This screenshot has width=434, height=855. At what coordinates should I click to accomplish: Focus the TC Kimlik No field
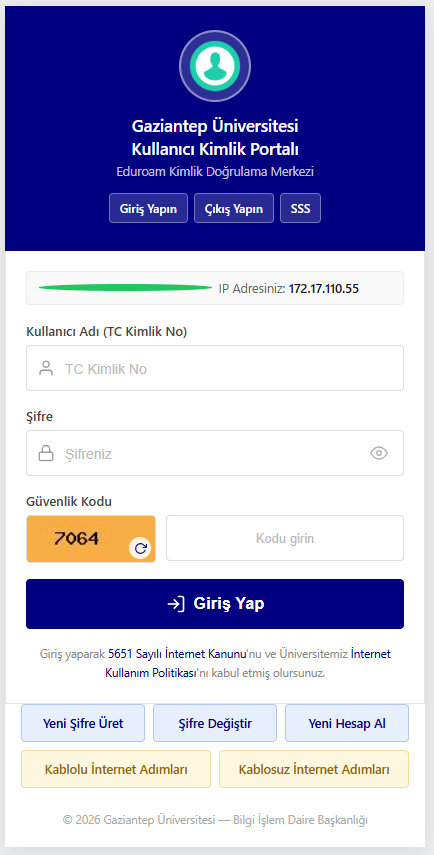(x=215, y=368)
